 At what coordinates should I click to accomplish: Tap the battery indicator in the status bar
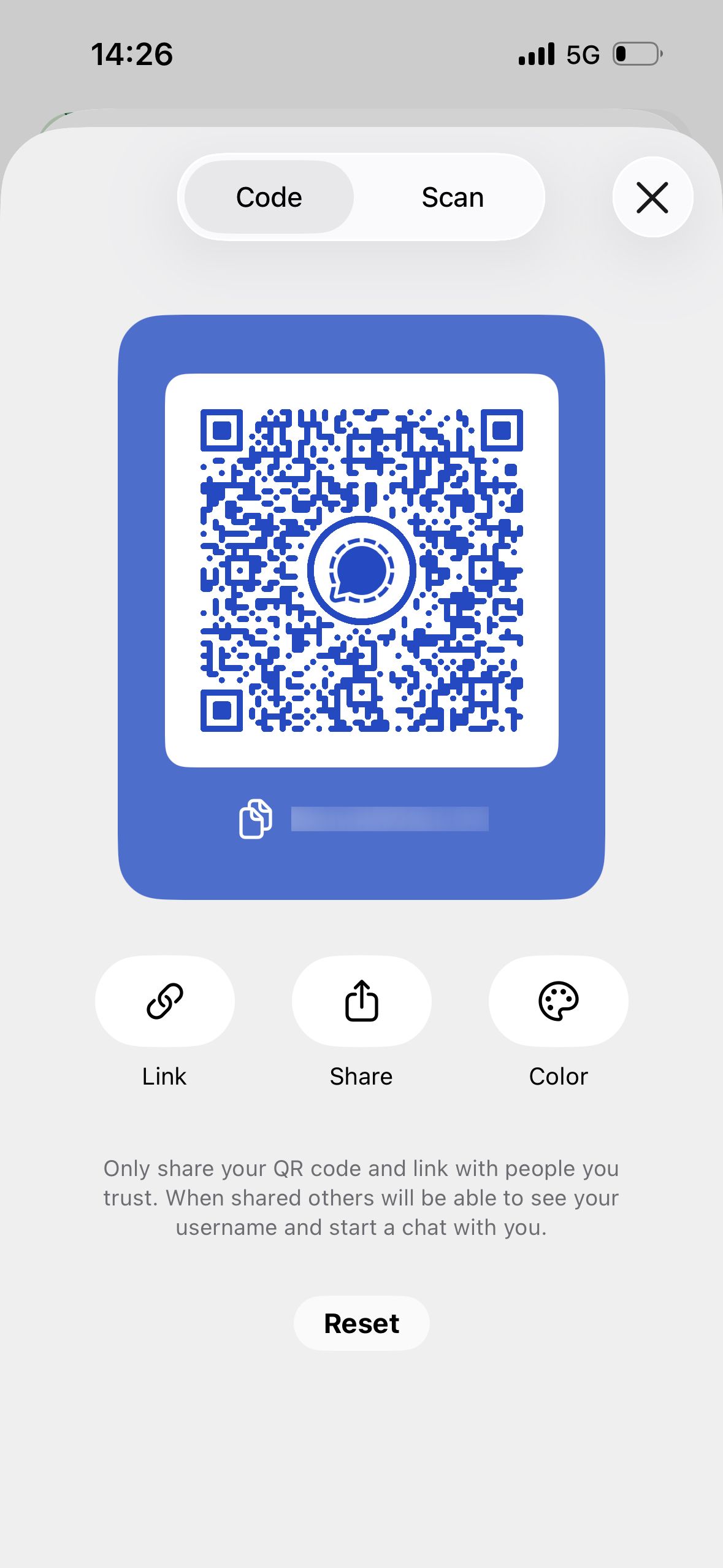pyautogui.click(x=636, y=54)
